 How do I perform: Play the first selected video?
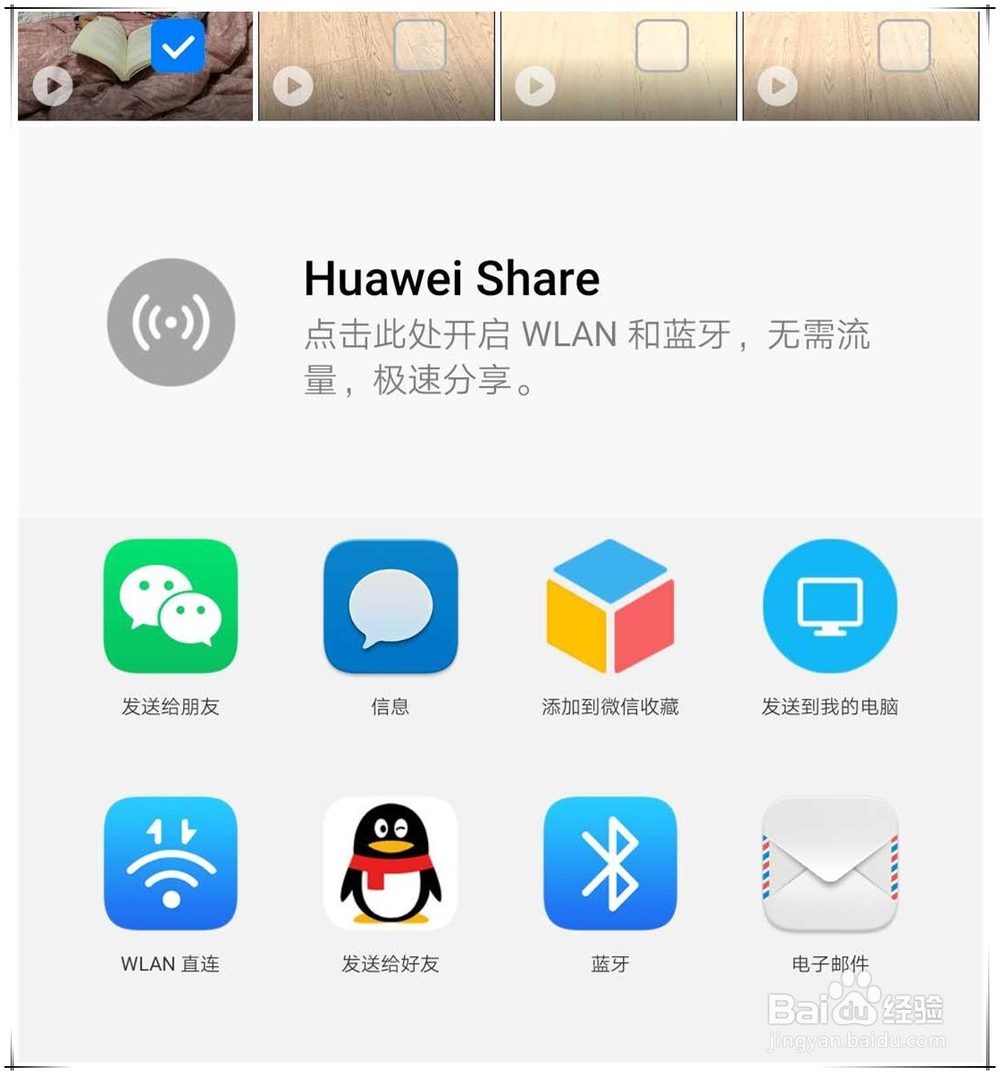(52, 86)
